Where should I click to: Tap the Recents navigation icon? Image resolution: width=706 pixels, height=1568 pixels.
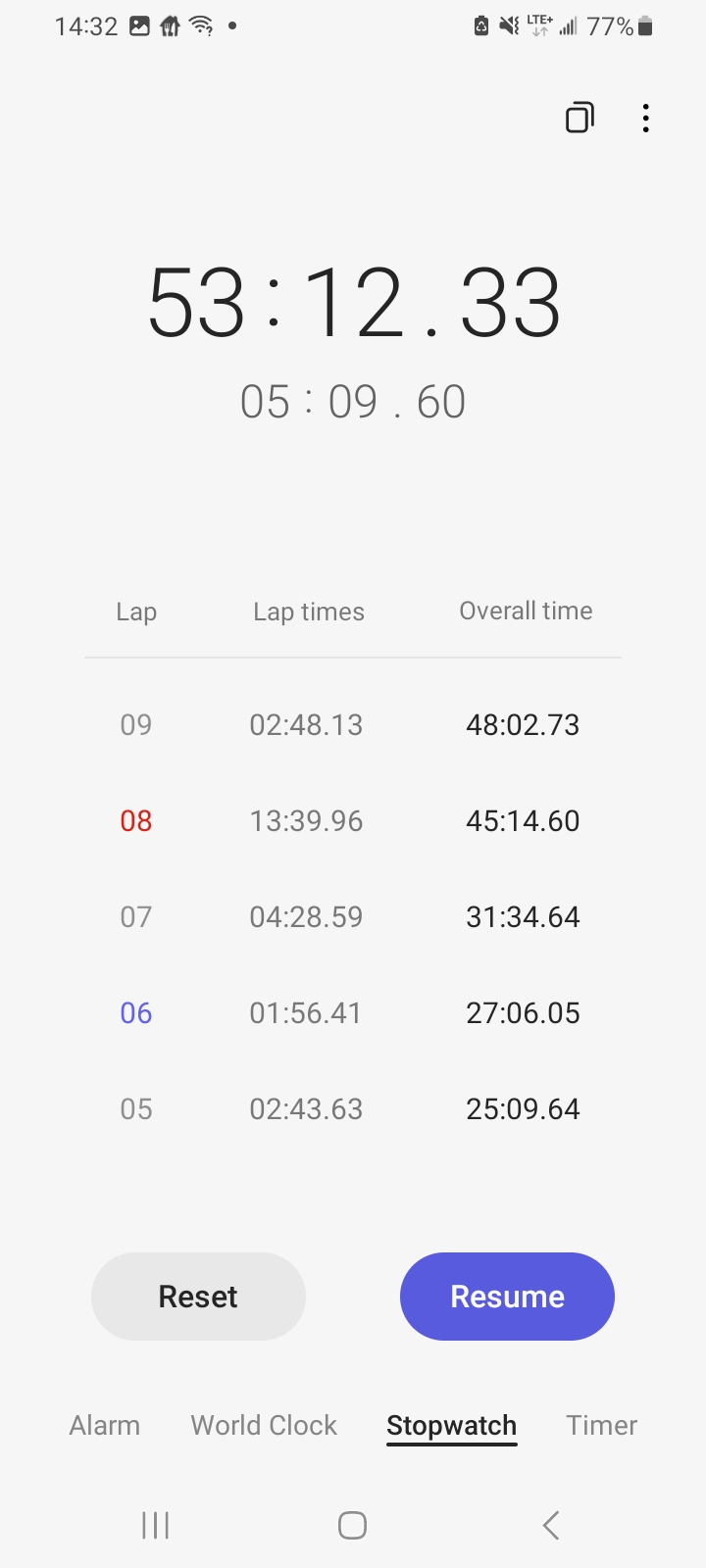156,1525
